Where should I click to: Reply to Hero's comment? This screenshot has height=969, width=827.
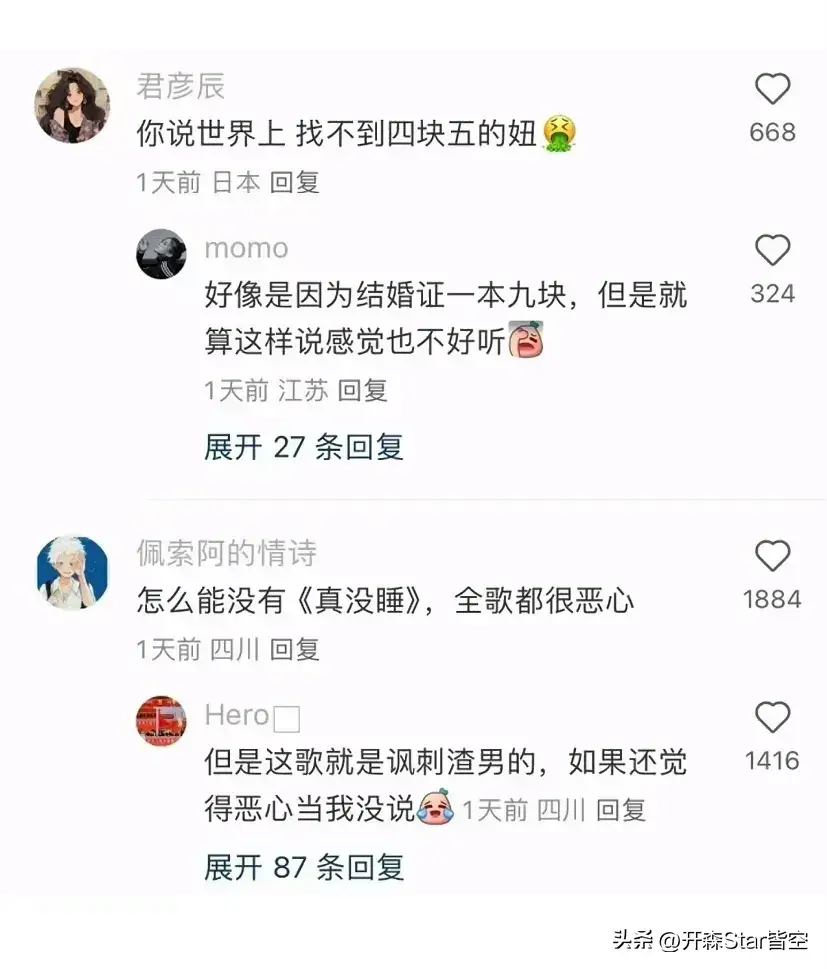pyautogui.click(x=621, y=809)
